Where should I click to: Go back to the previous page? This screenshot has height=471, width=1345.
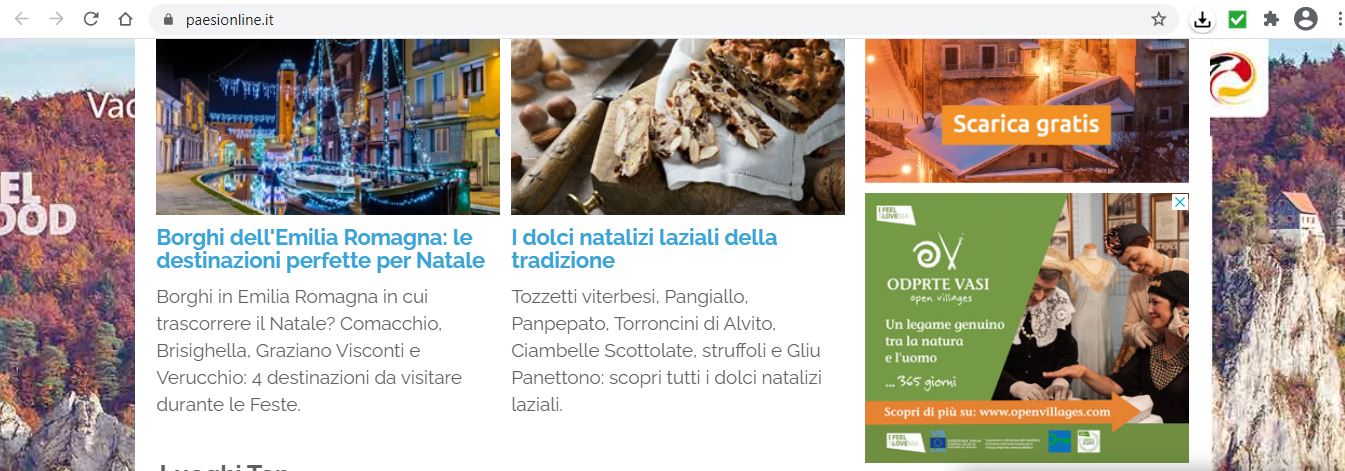tap(22, 19)
